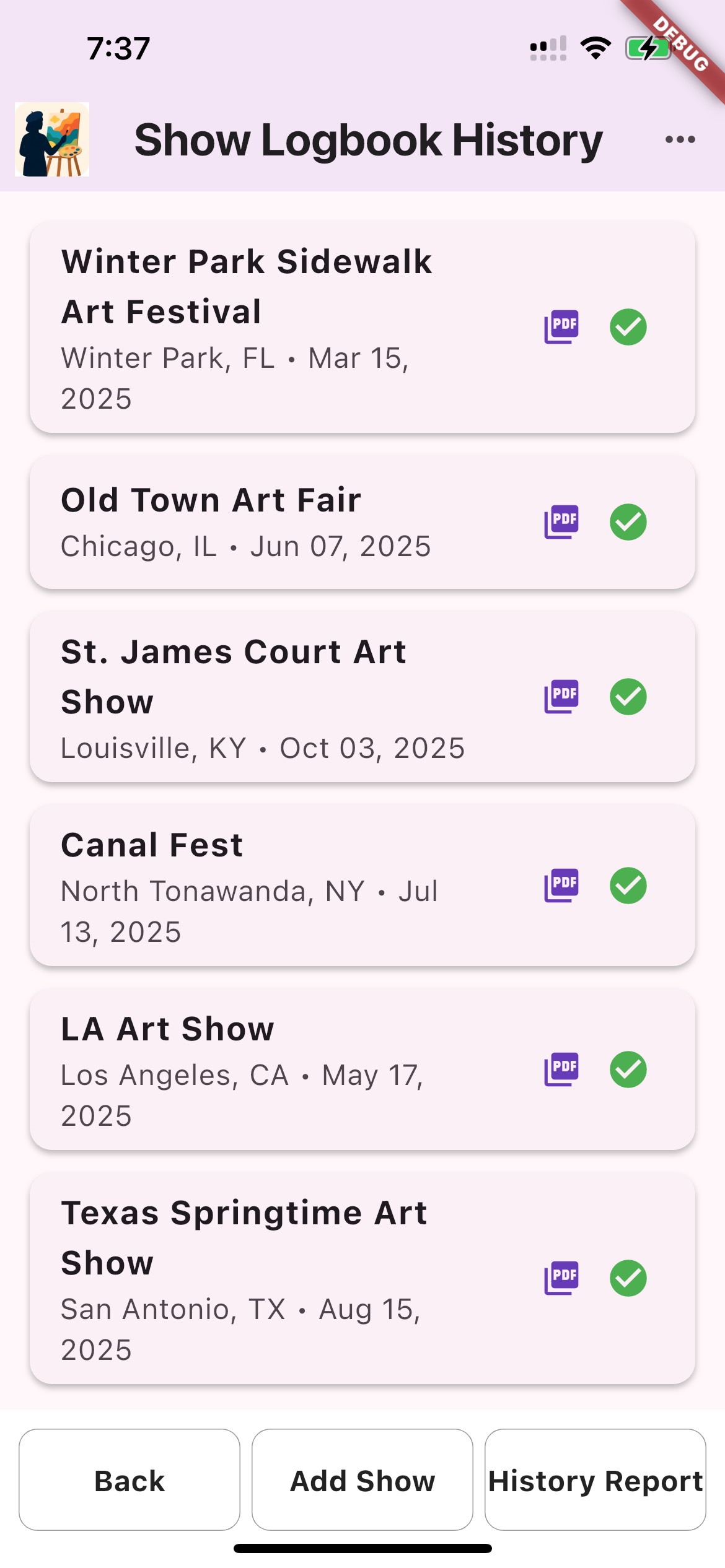
Task: Open PDF for Winter Park Sidewalk Art Festival
Action: click(561, 327)
